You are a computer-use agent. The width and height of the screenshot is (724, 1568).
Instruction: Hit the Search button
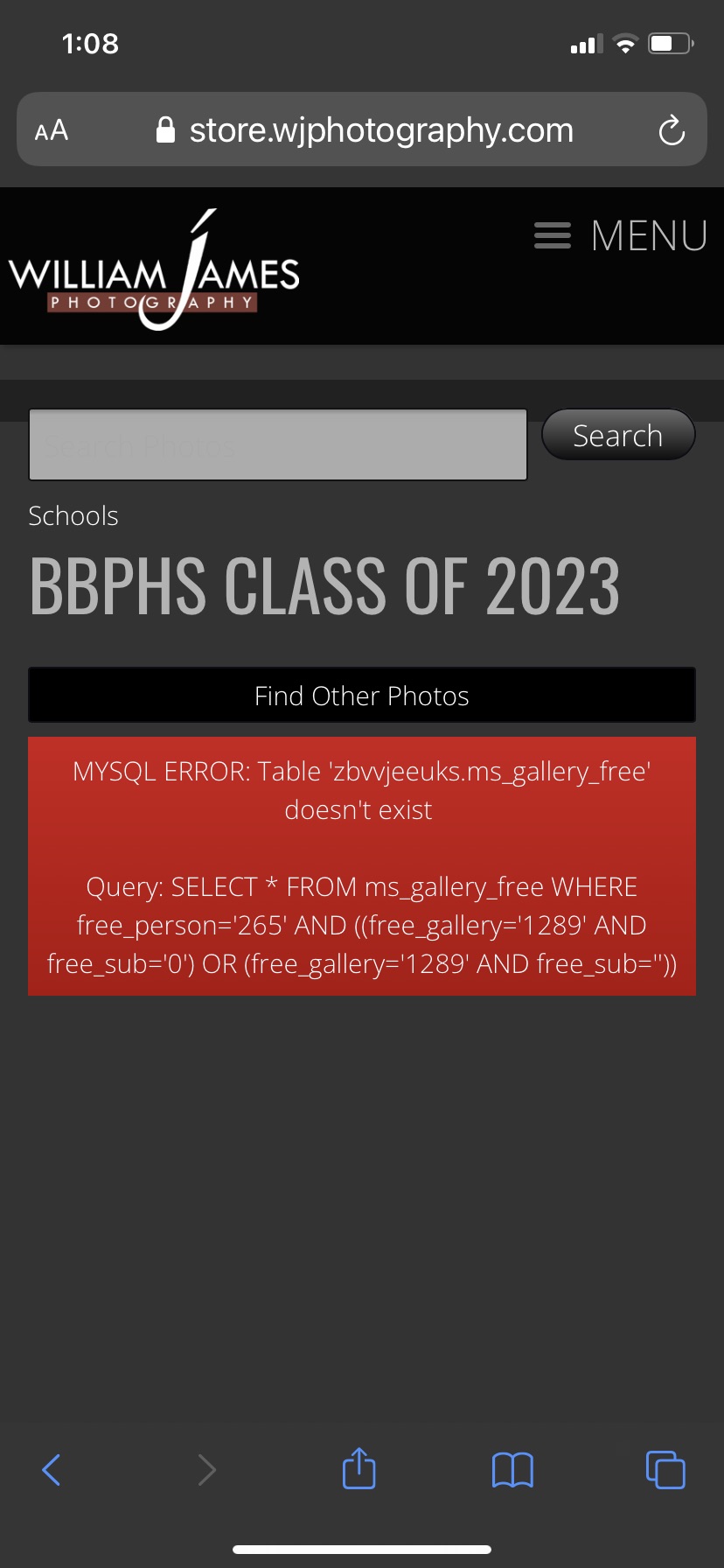point(618,435)
